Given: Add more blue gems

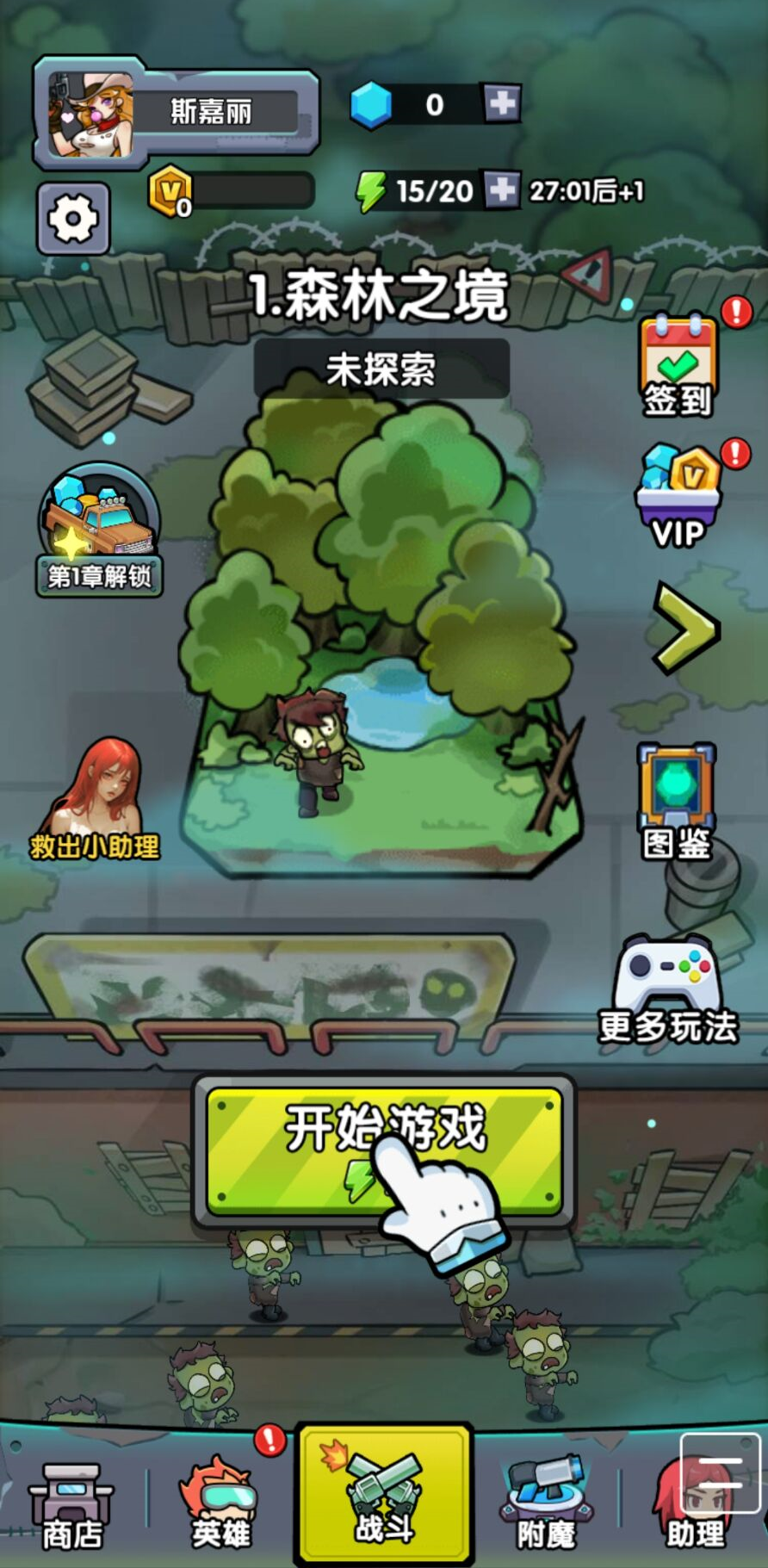Looking at the screenshot, I should click(501, 104).
